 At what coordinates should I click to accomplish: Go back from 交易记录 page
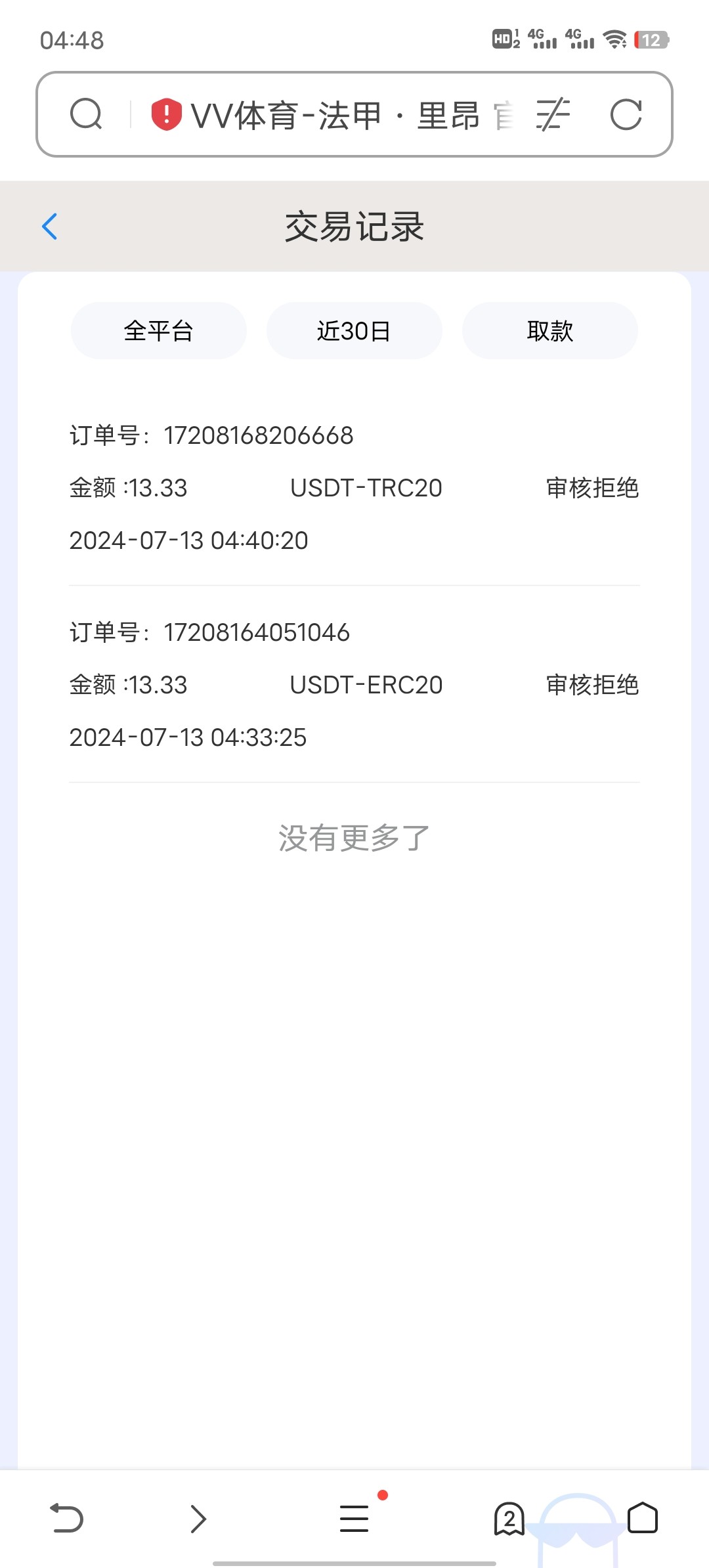pos(50,227)
